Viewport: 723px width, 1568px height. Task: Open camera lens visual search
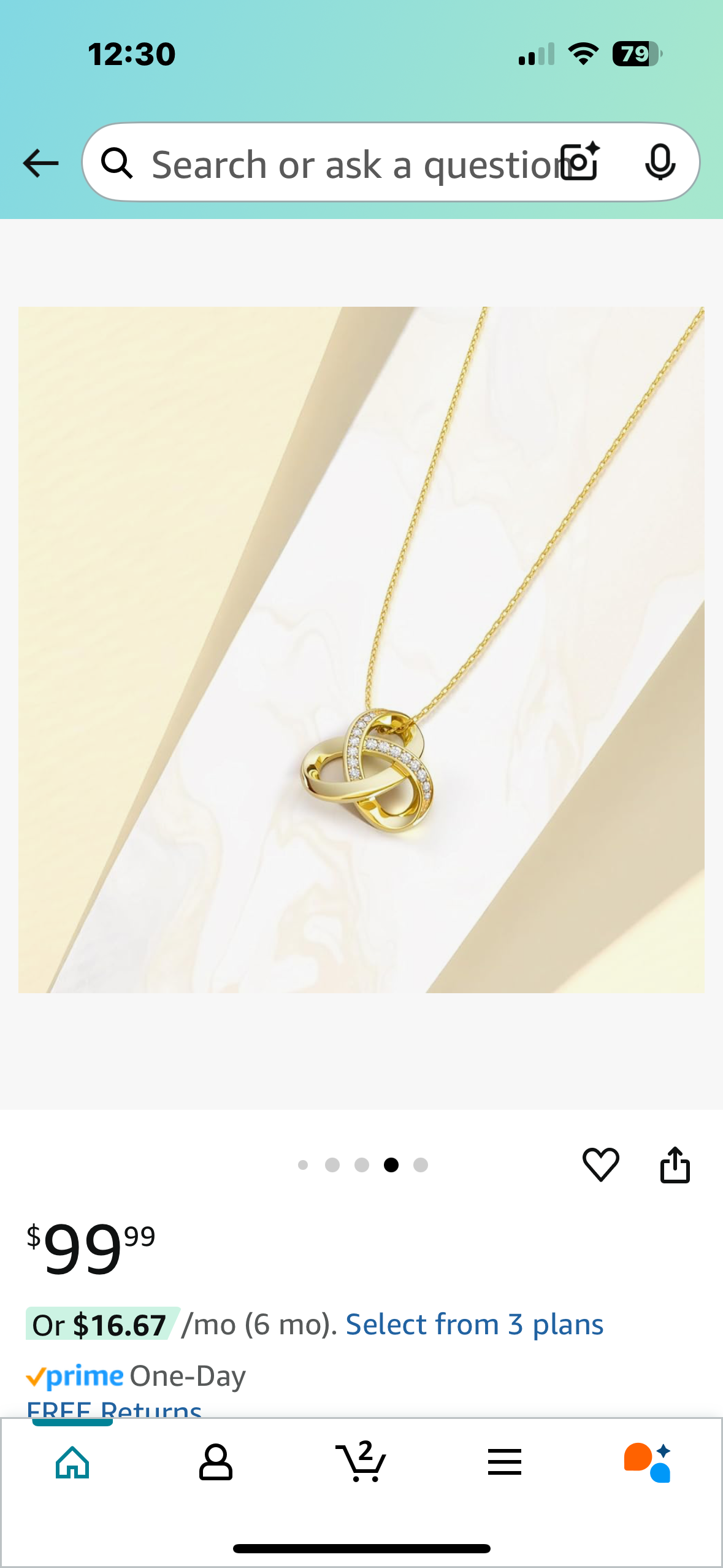click(580, 163)
